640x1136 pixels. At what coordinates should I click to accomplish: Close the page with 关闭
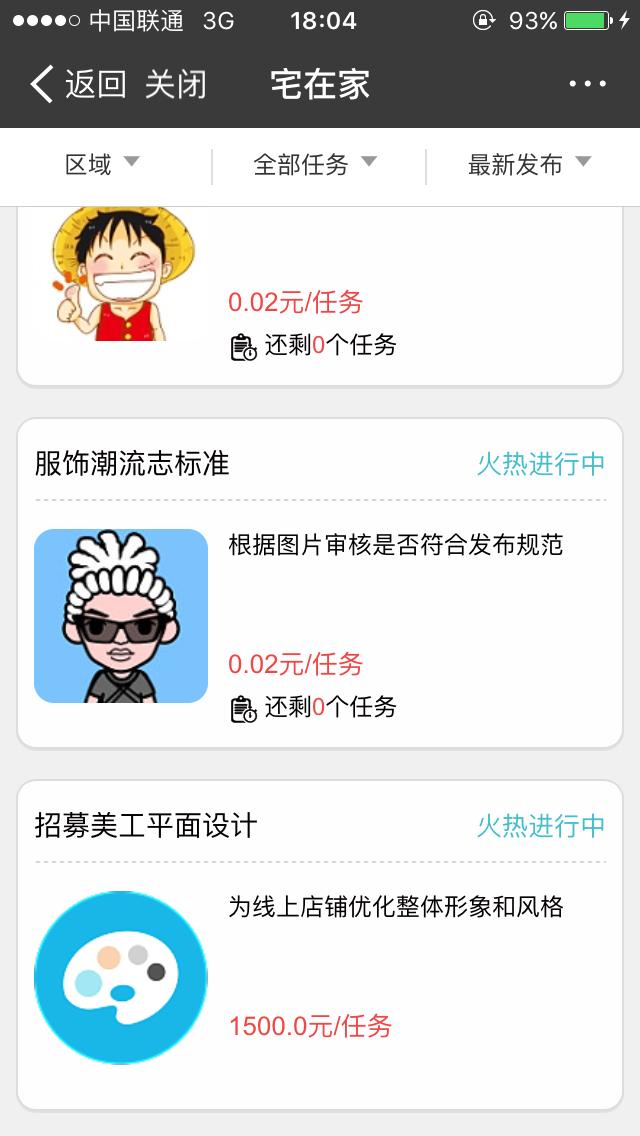175,84
